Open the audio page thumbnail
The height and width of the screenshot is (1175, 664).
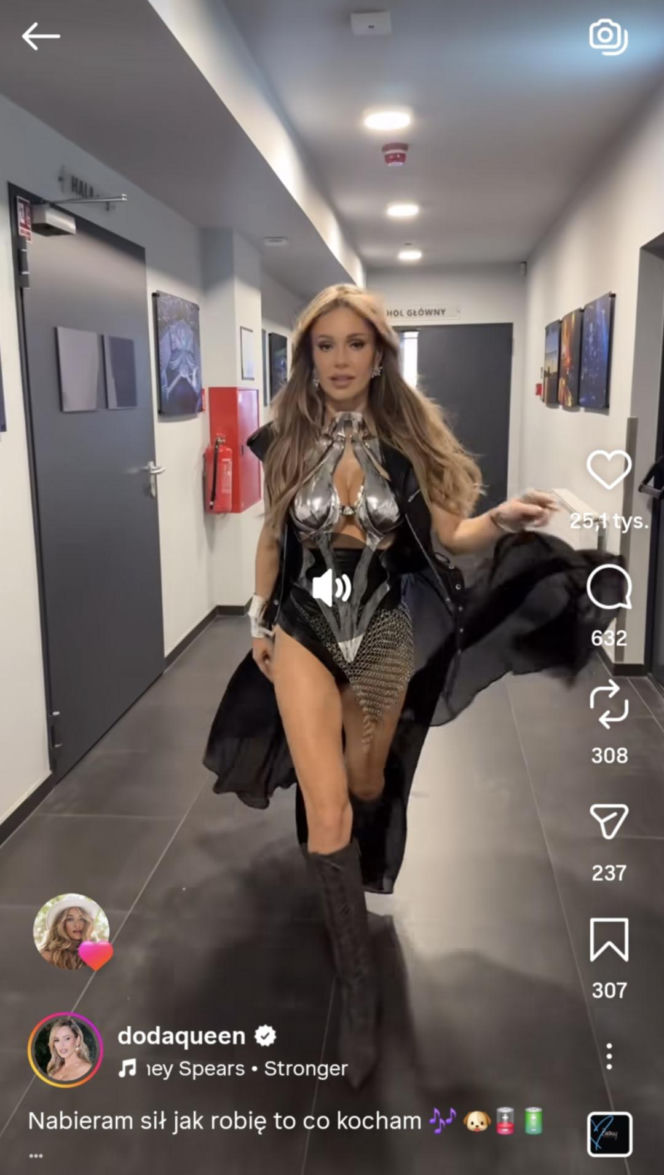[609, 1134]
